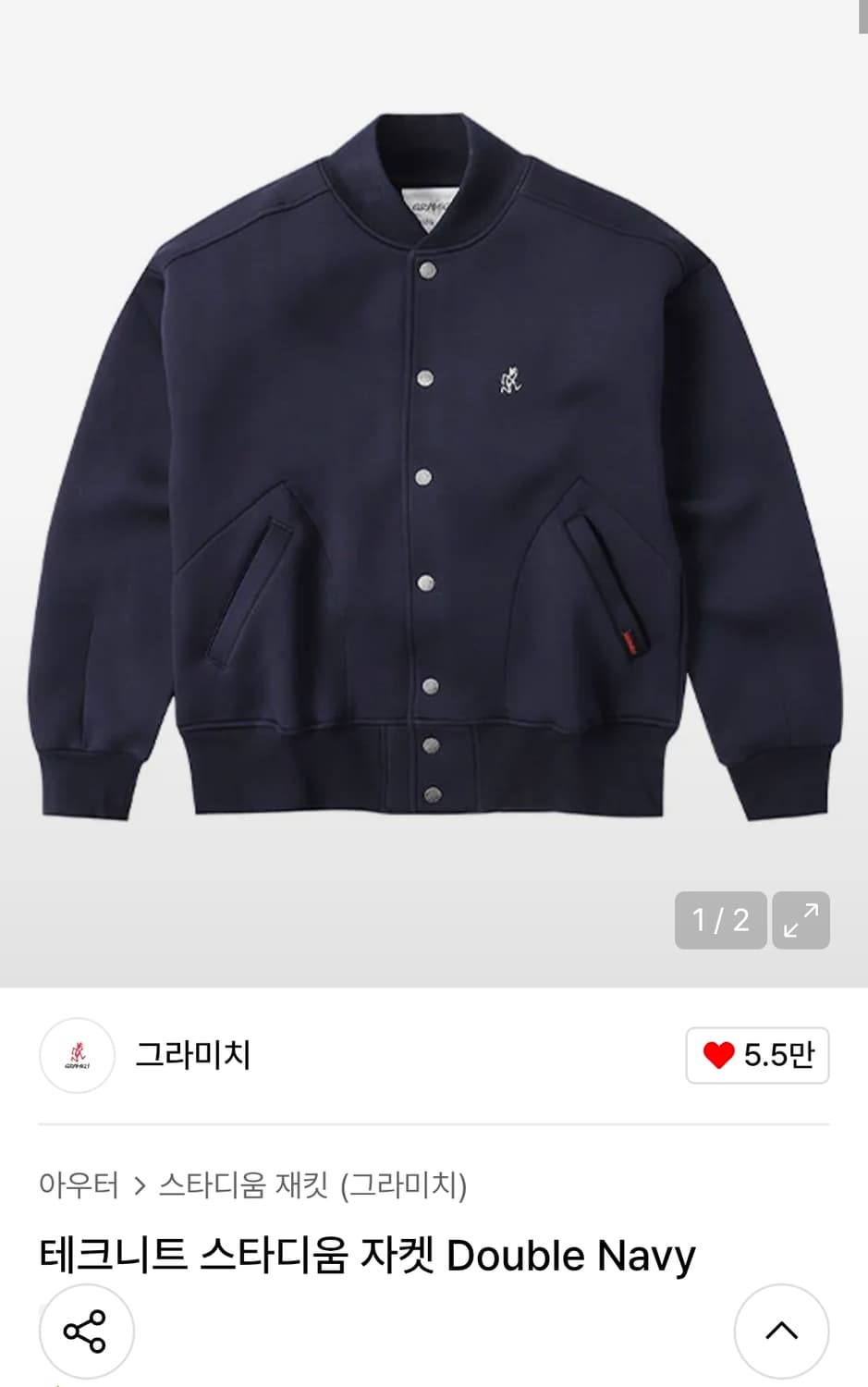Open the 1/2 image pager indicator

pyautogui.click(x=720, y=920)
